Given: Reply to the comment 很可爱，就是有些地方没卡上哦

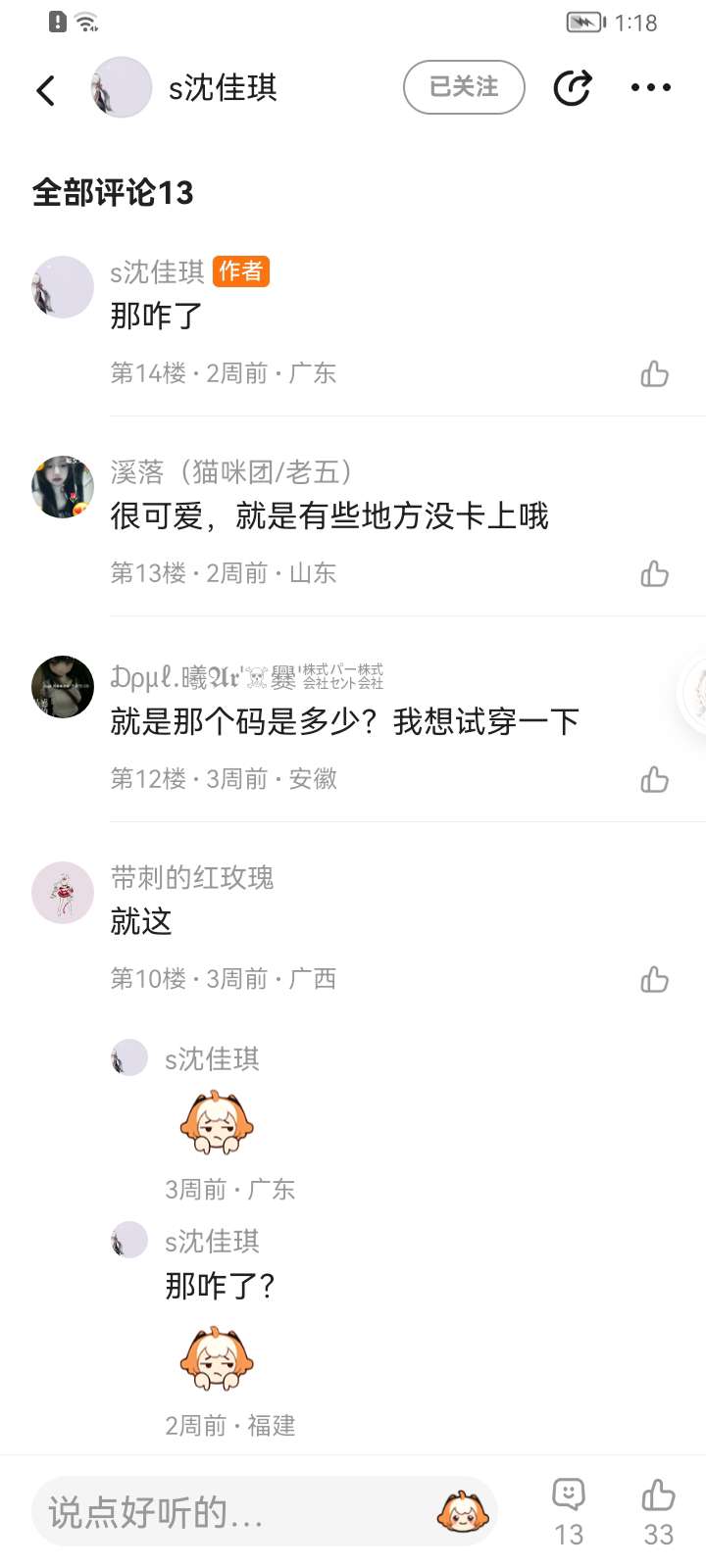Looking at the screenshot, I should [x=329, y=515].
